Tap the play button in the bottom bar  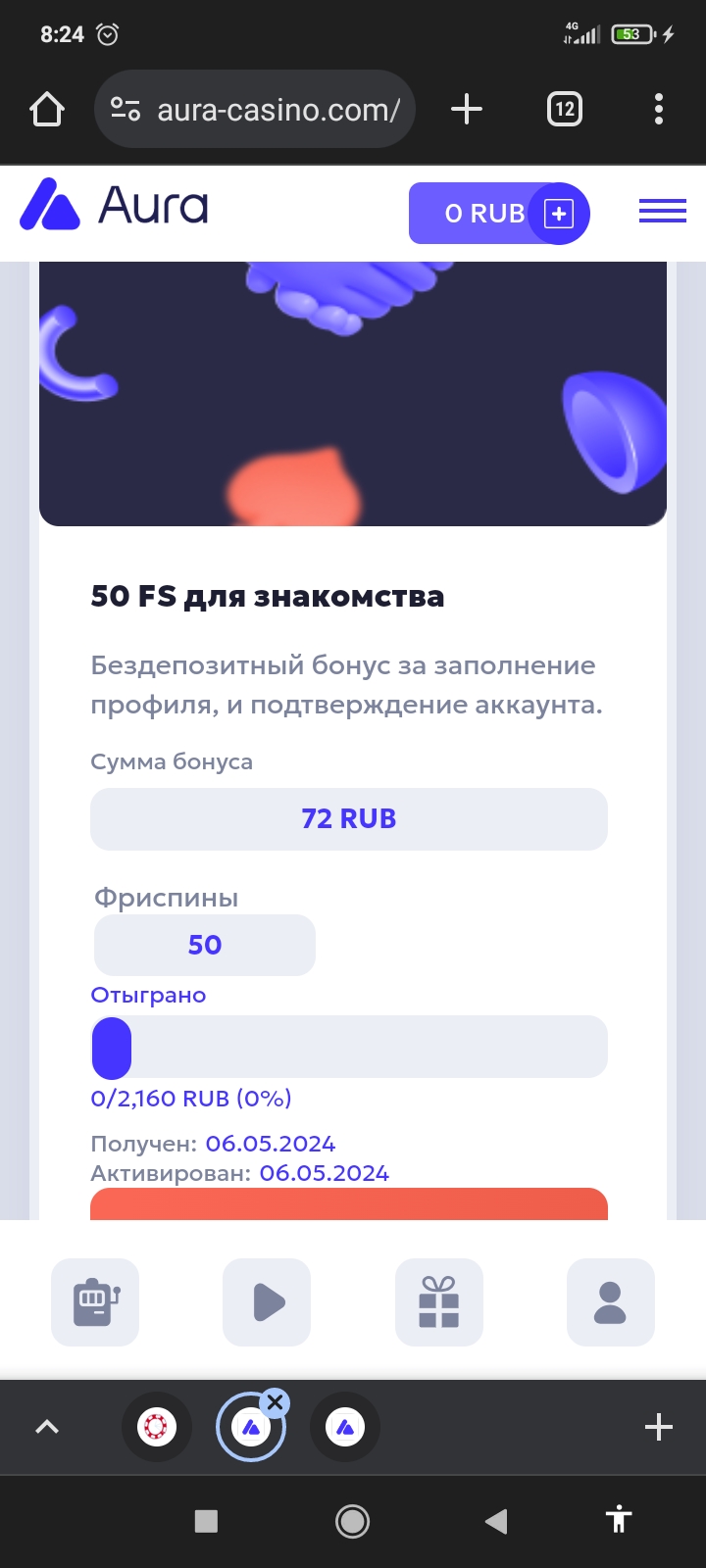pyautogui.click(x=267, y=1301)
